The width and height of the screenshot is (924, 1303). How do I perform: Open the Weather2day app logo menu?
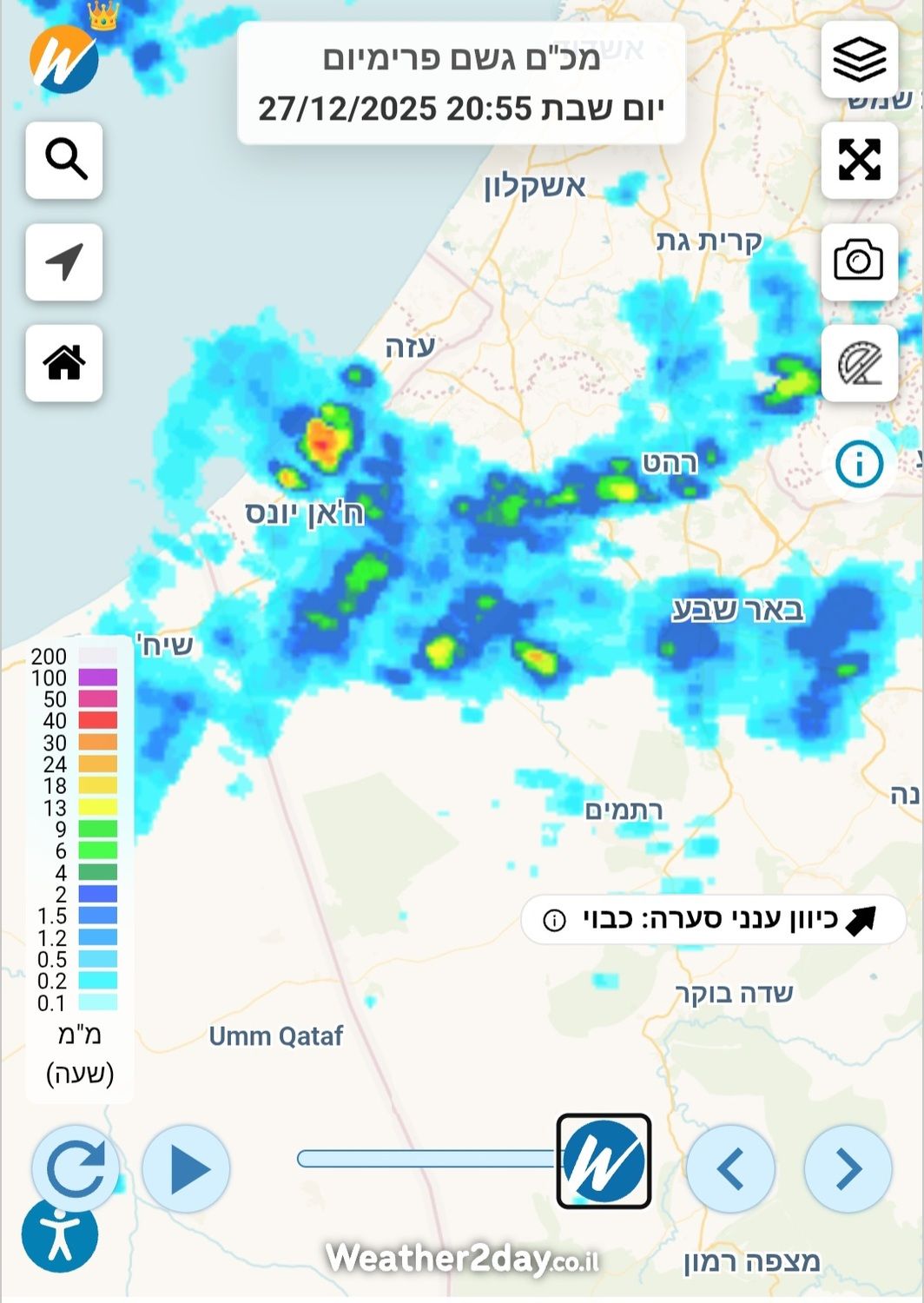tap(64, 59)
